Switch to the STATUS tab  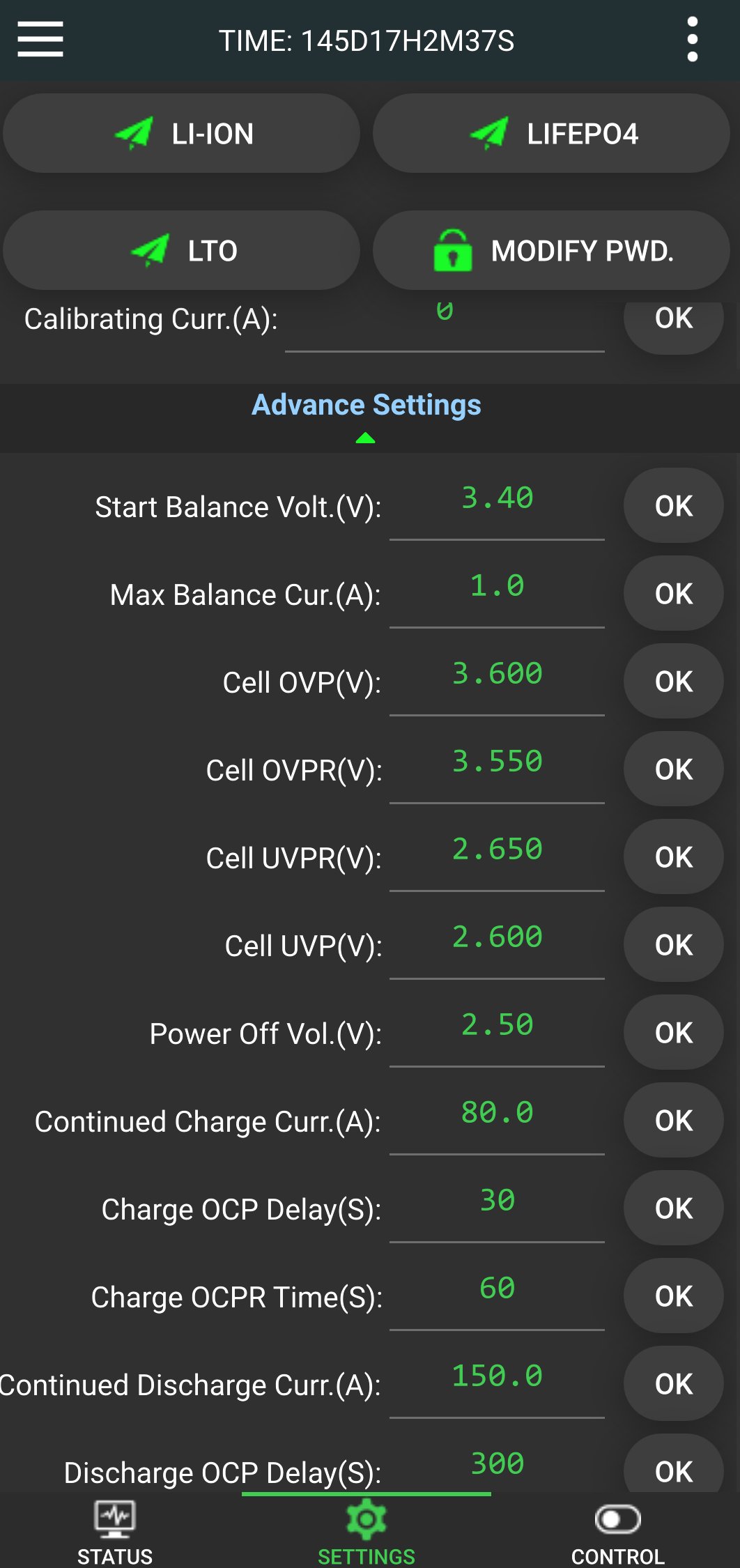115,1533
